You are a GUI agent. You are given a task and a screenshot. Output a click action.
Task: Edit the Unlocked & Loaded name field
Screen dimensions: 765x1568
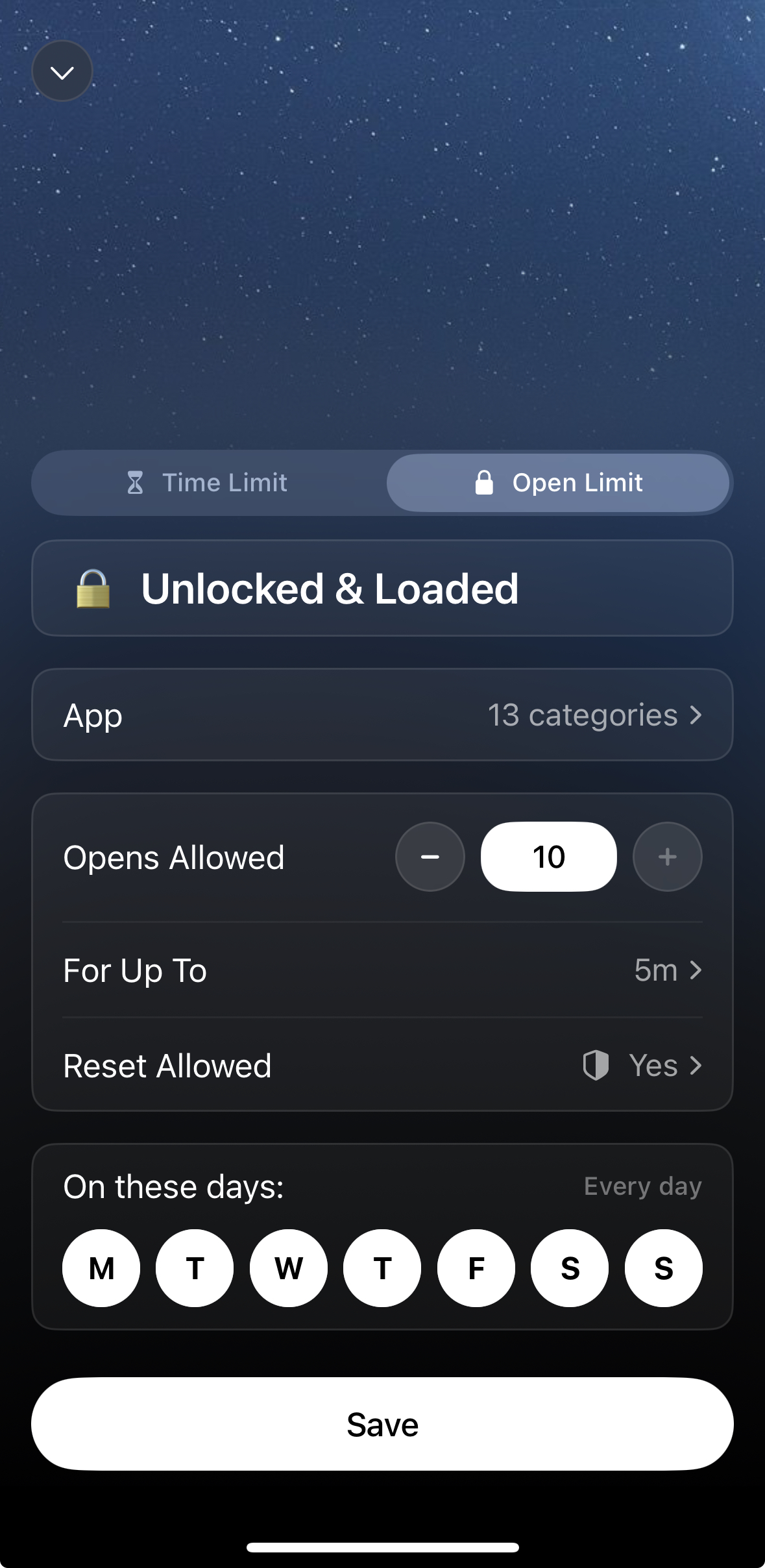pyautogui.click(x=382, y=588)
